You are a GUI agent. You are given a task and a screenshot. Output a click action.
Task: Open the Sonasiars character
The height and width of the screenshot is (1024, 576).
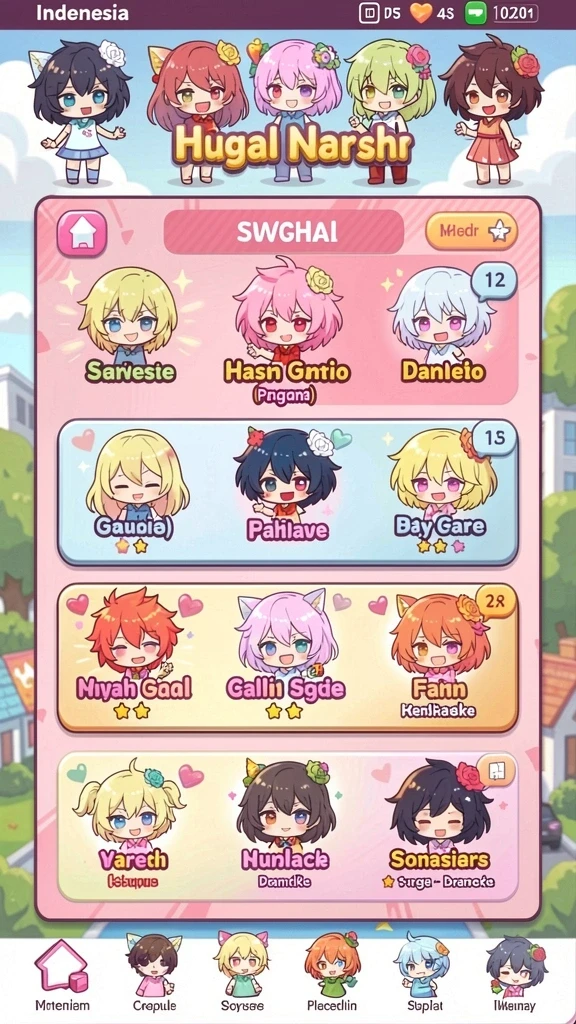point(439,824)
